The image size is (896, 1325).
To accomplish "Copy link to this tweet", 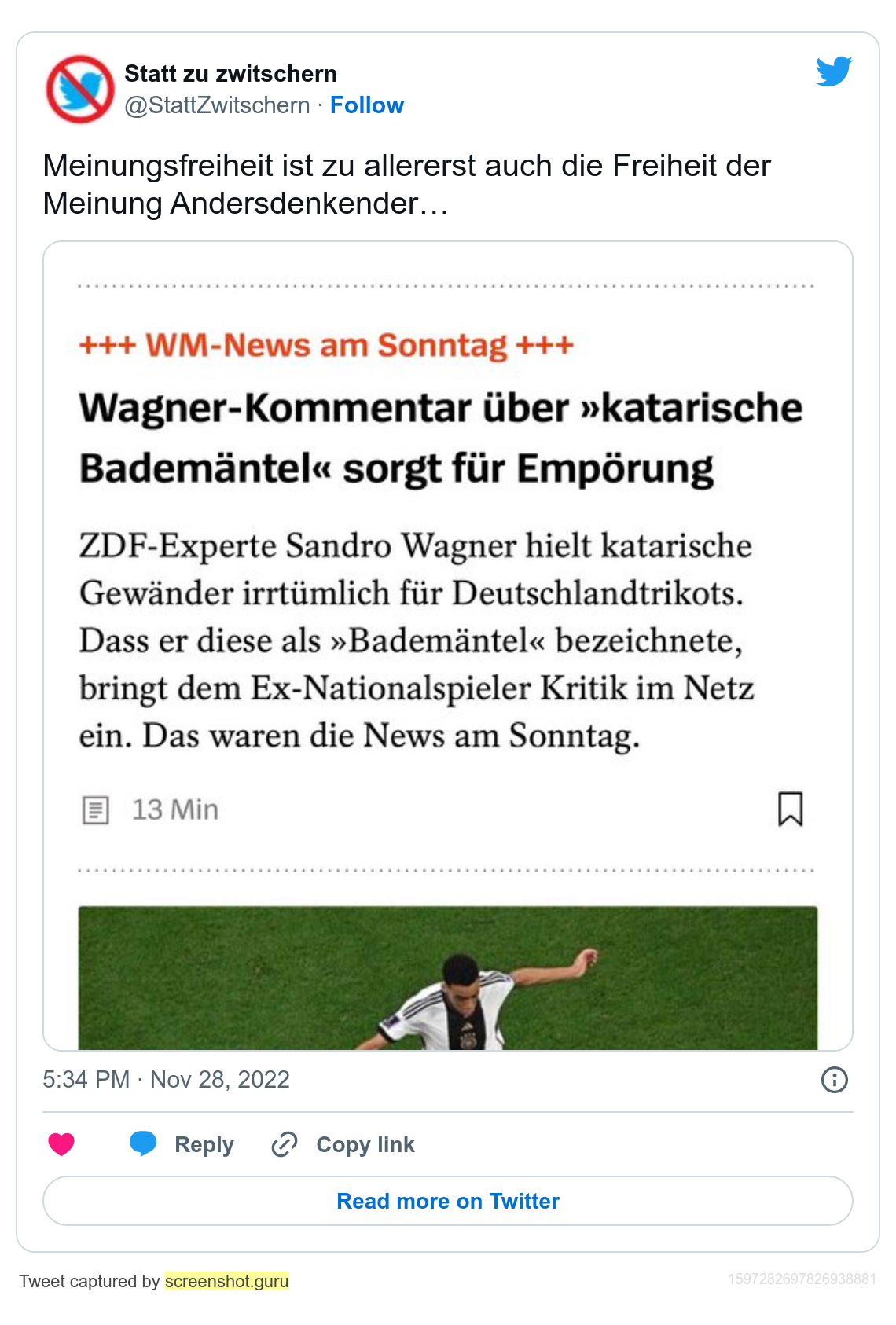I will point(343,1144).
